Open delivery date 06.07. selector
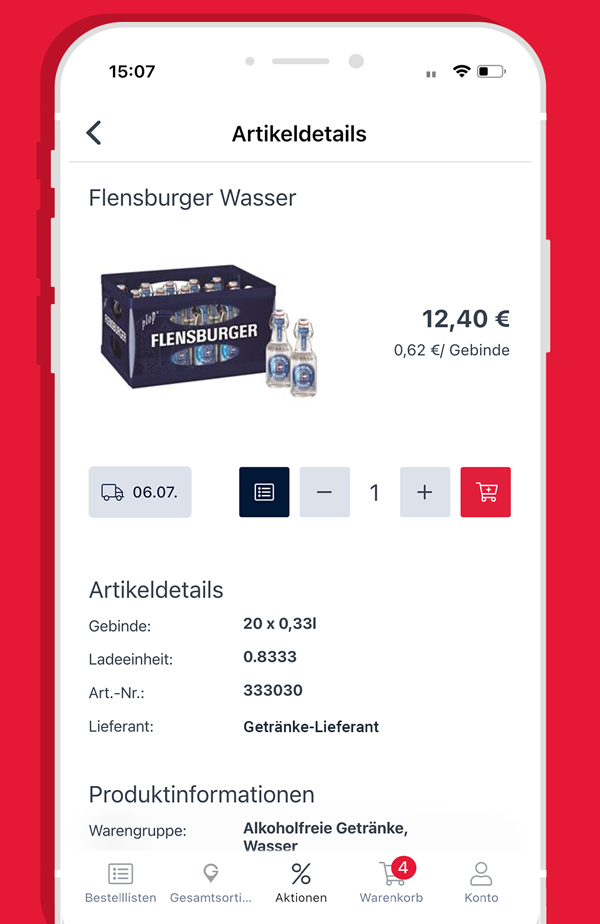The height and width of the screenshot is (924, 600). click(140, 492)
